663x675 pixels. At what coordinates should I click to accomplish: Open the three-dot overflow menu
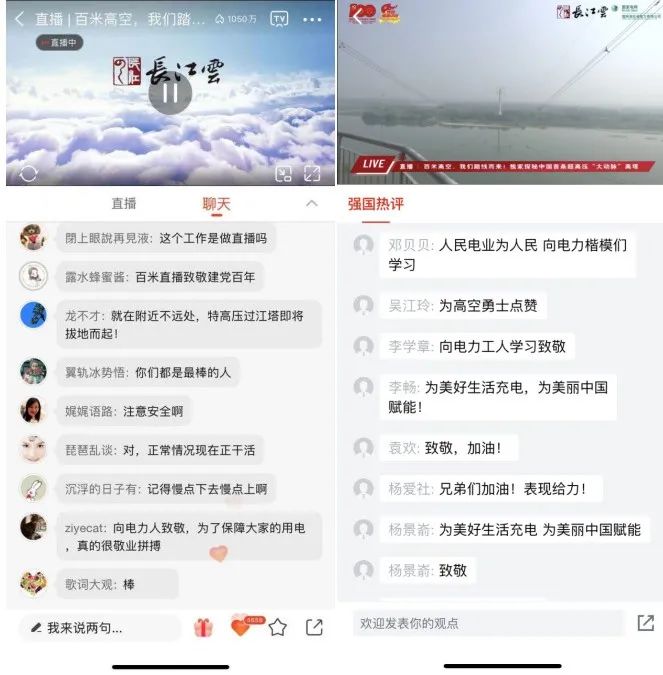coord(313,19)
